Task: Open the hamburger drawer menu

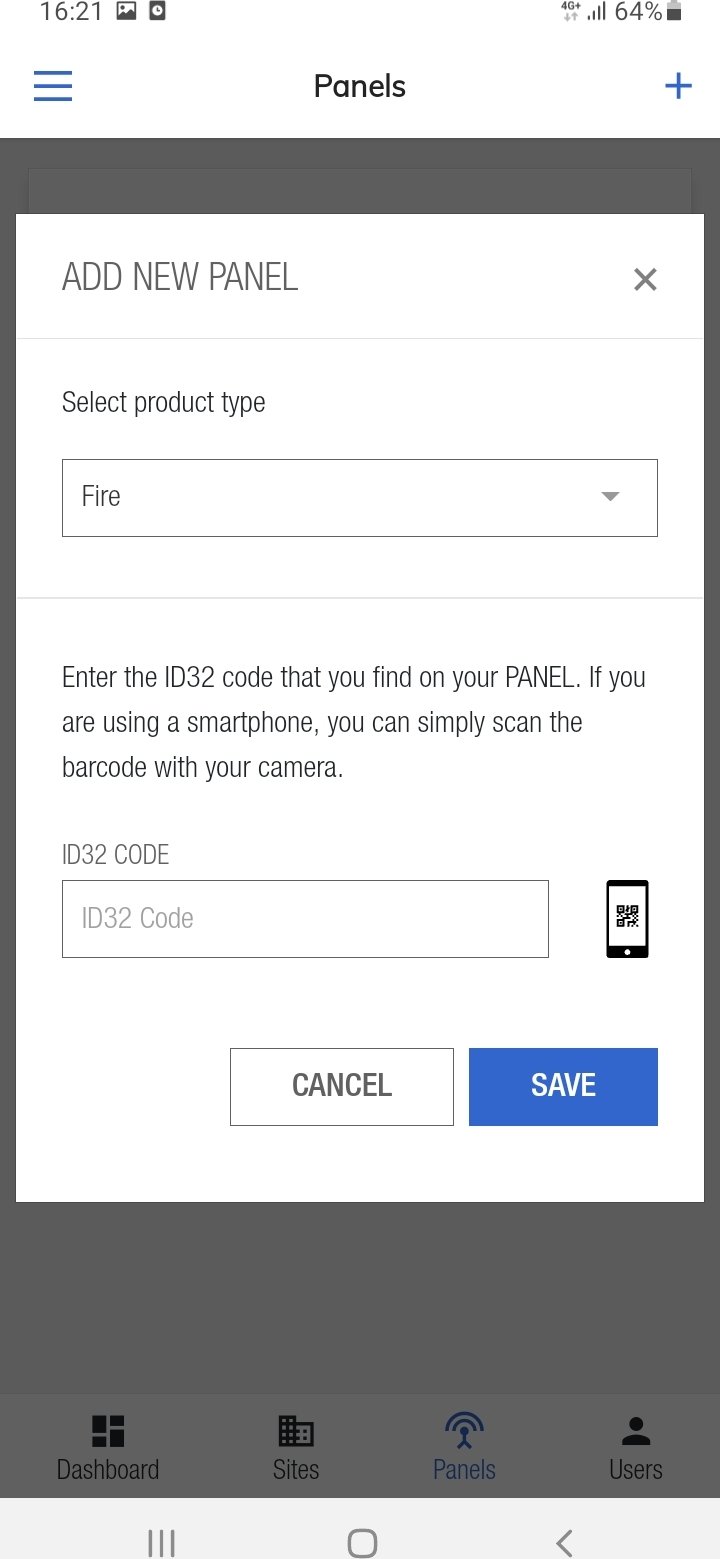Action: click(53, 86)
